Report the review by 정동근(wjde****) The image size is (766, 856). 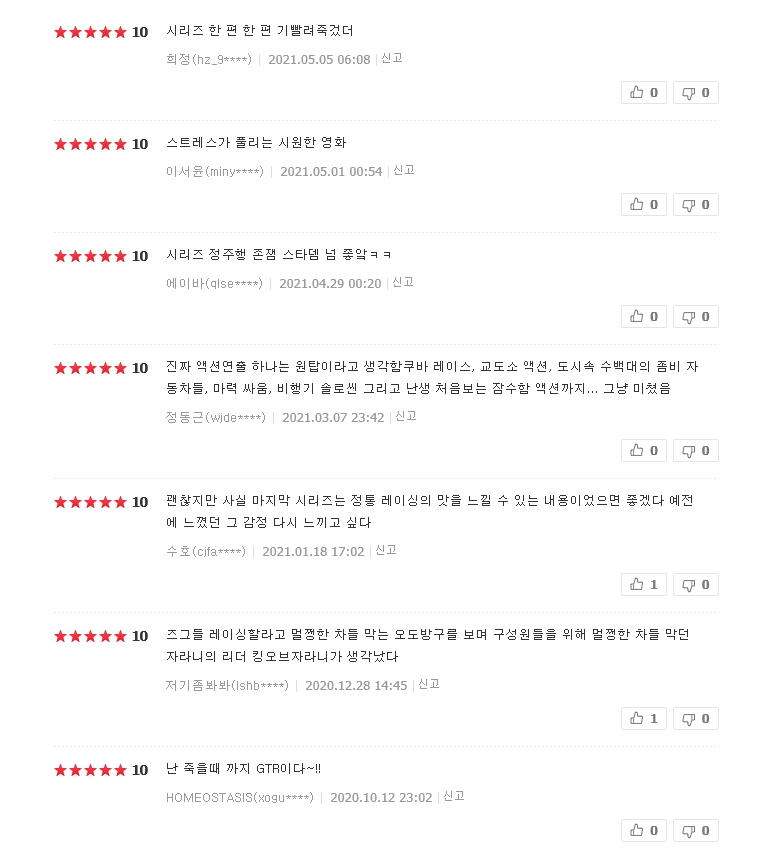[x=406, y=417]
